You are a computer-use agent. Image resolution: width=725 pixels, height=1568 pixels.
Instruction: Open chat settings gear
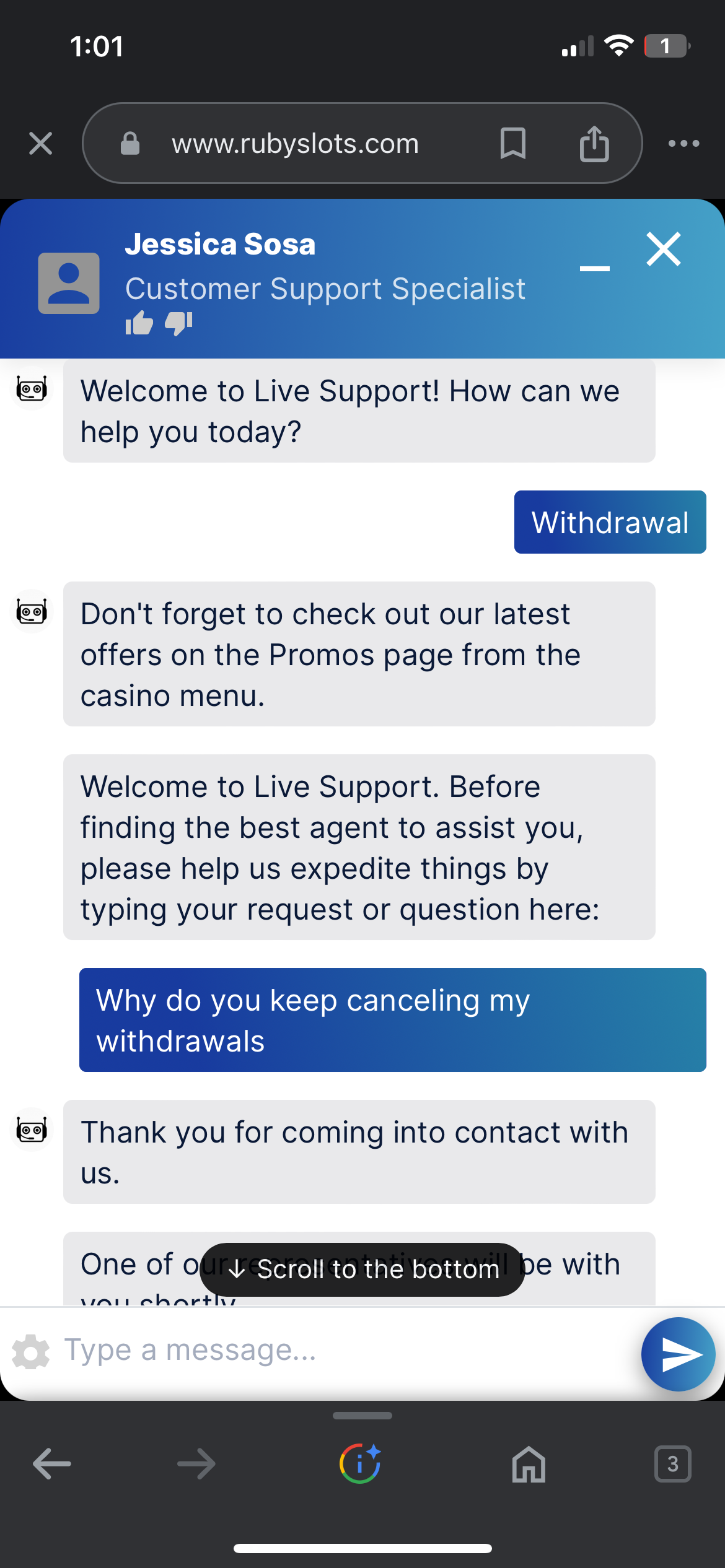(31, 1352)
